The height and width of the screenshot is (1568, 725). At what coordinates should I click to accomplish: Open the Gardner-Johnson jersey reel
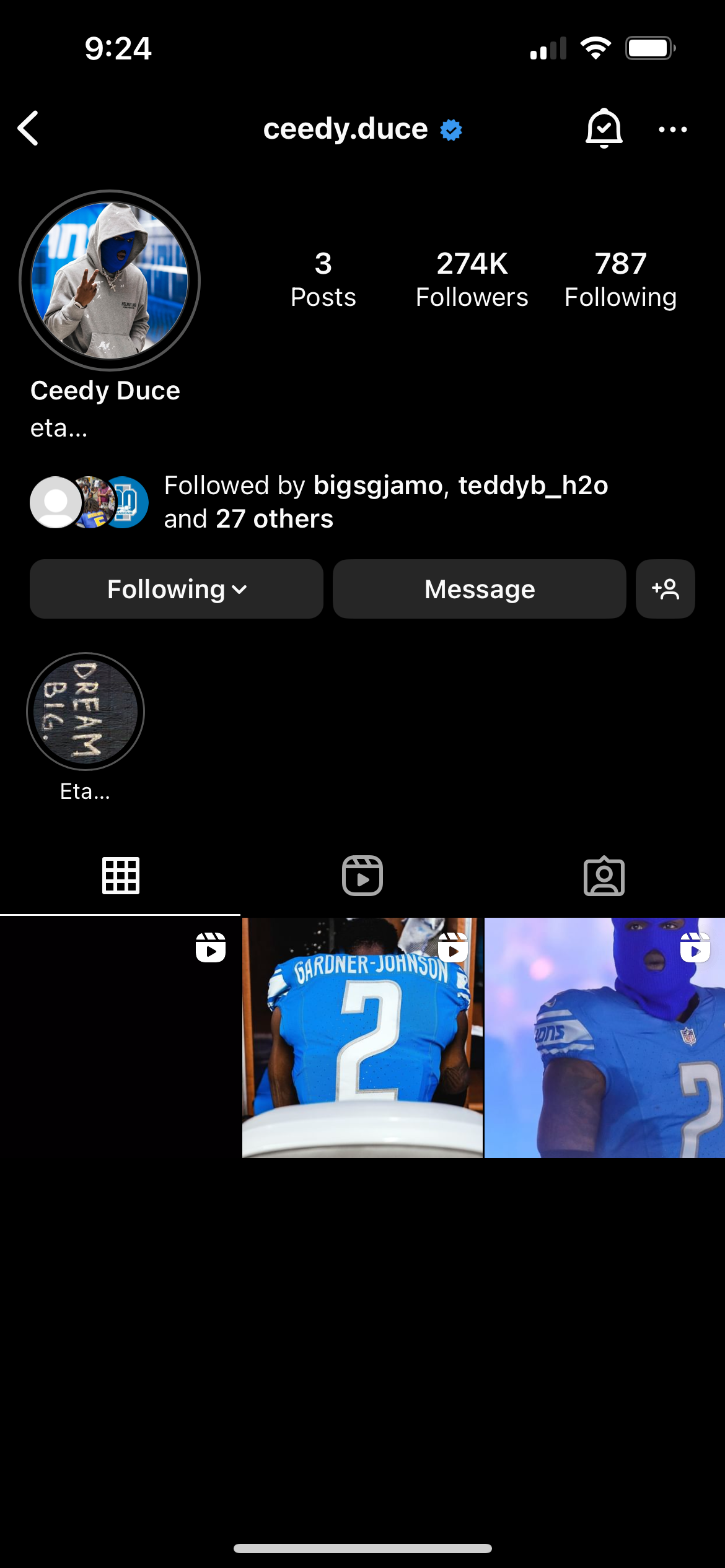coord(362,1037)
